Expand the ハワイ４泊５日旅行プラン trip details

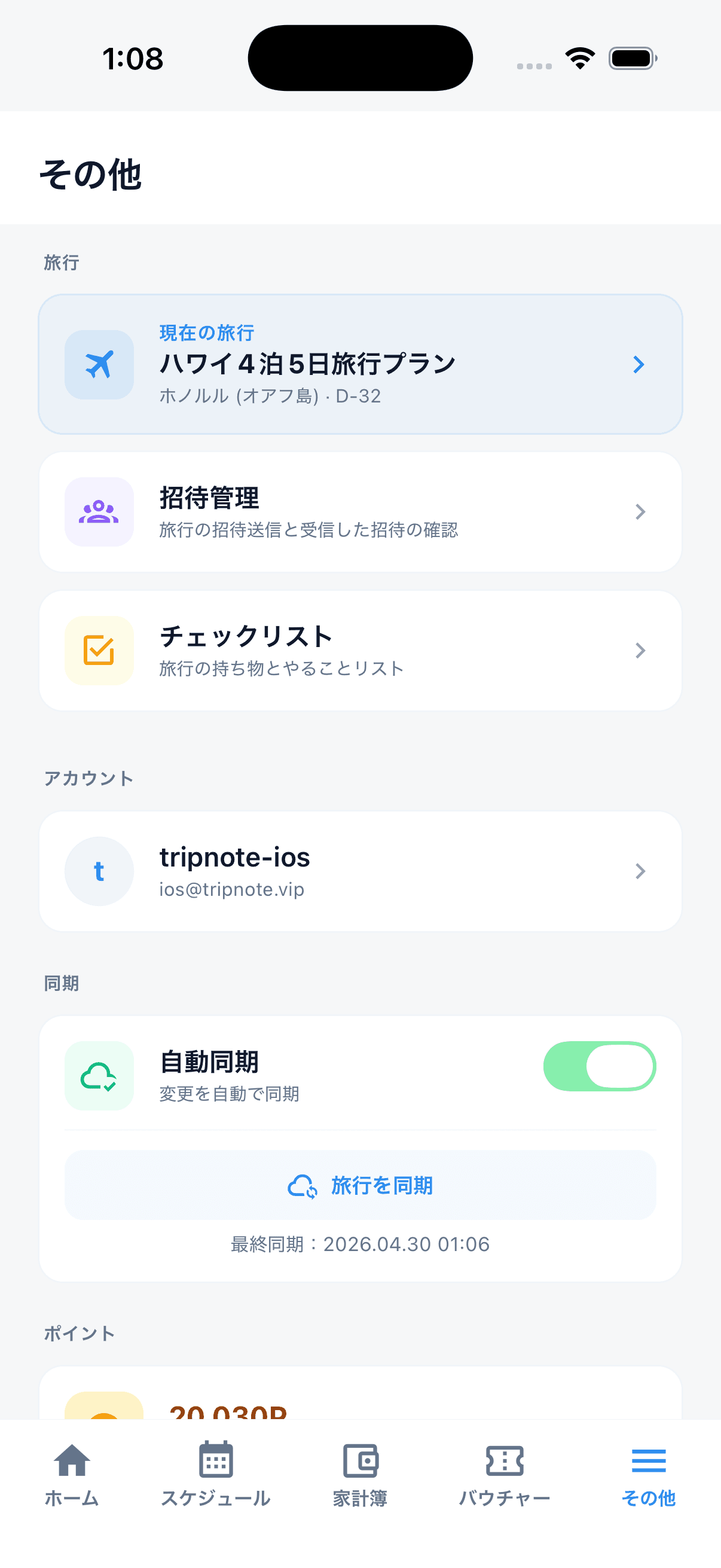coord(639,364)
